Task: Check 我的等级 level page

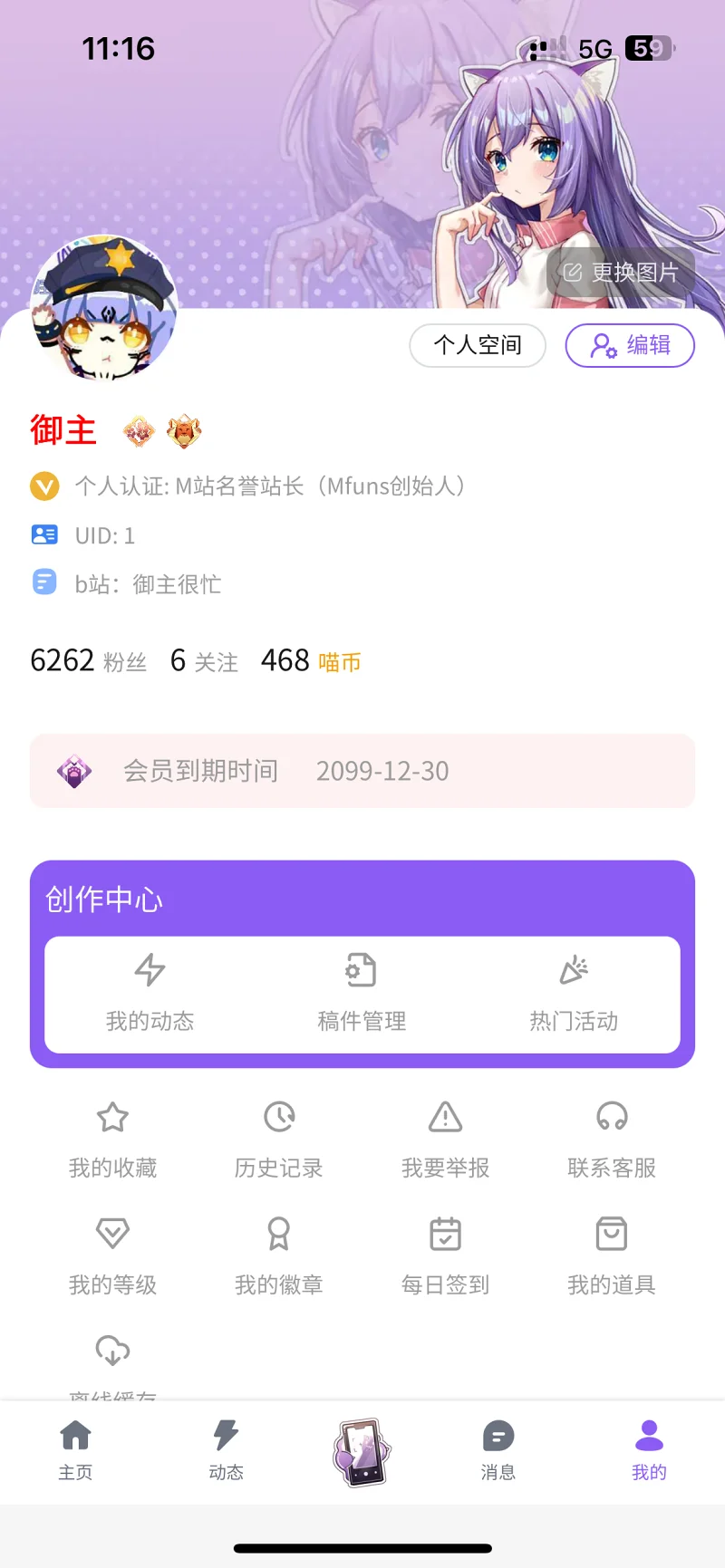Action: (113, 1256)
